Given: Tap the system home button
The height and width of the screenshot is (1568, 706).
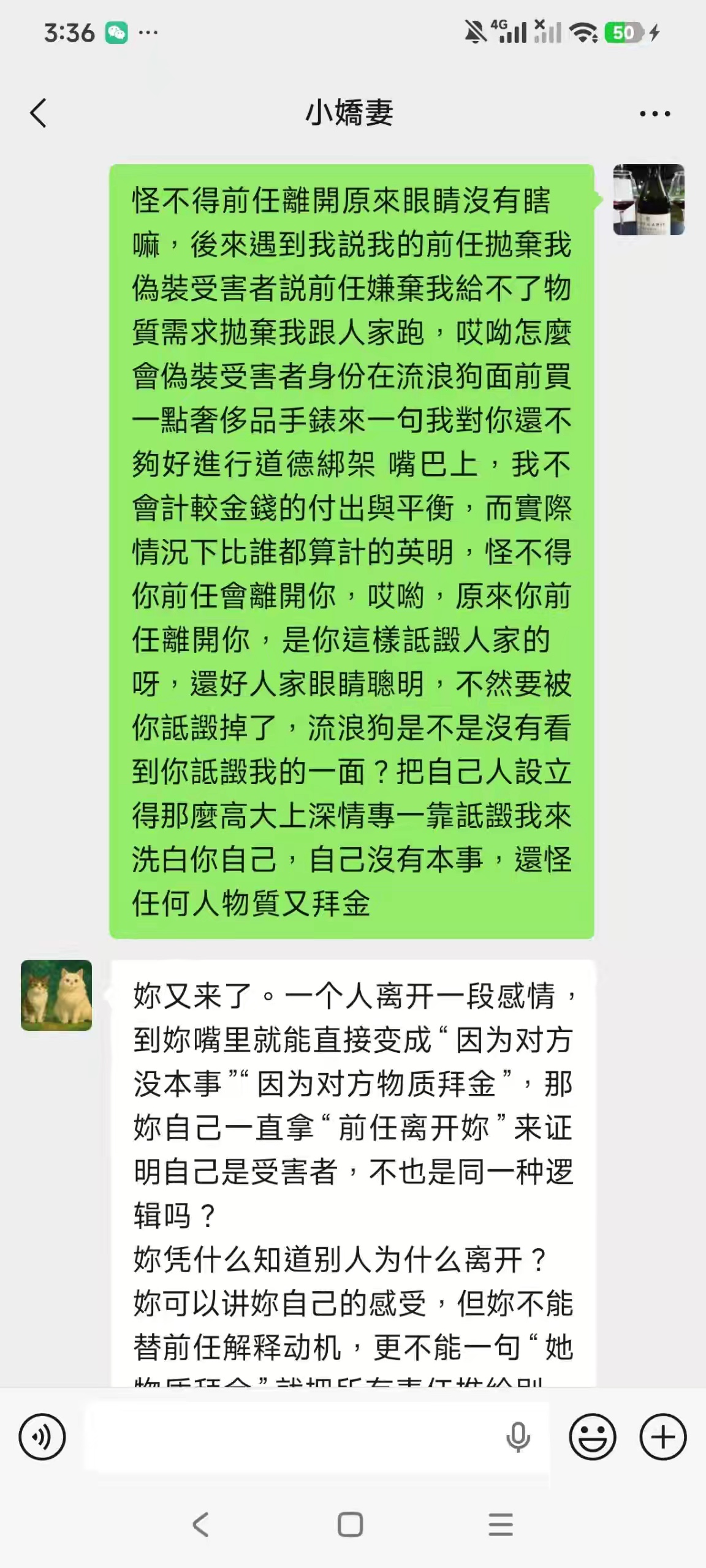Looking at the screenshot, I should pyautogui.click(x=351, y=1525).
